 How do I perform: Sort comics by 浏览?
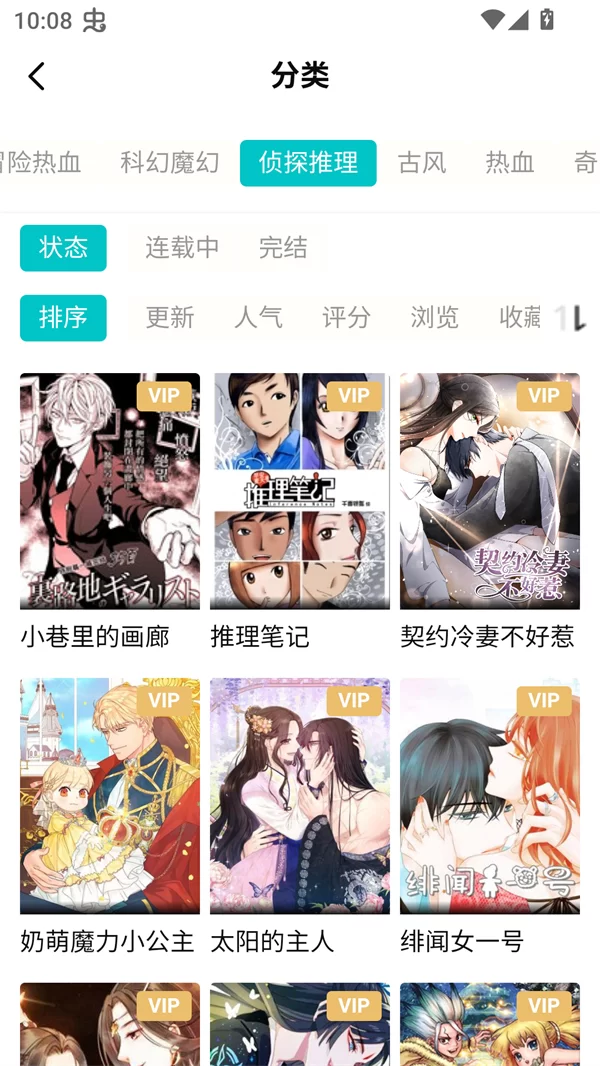click(434, 318)
